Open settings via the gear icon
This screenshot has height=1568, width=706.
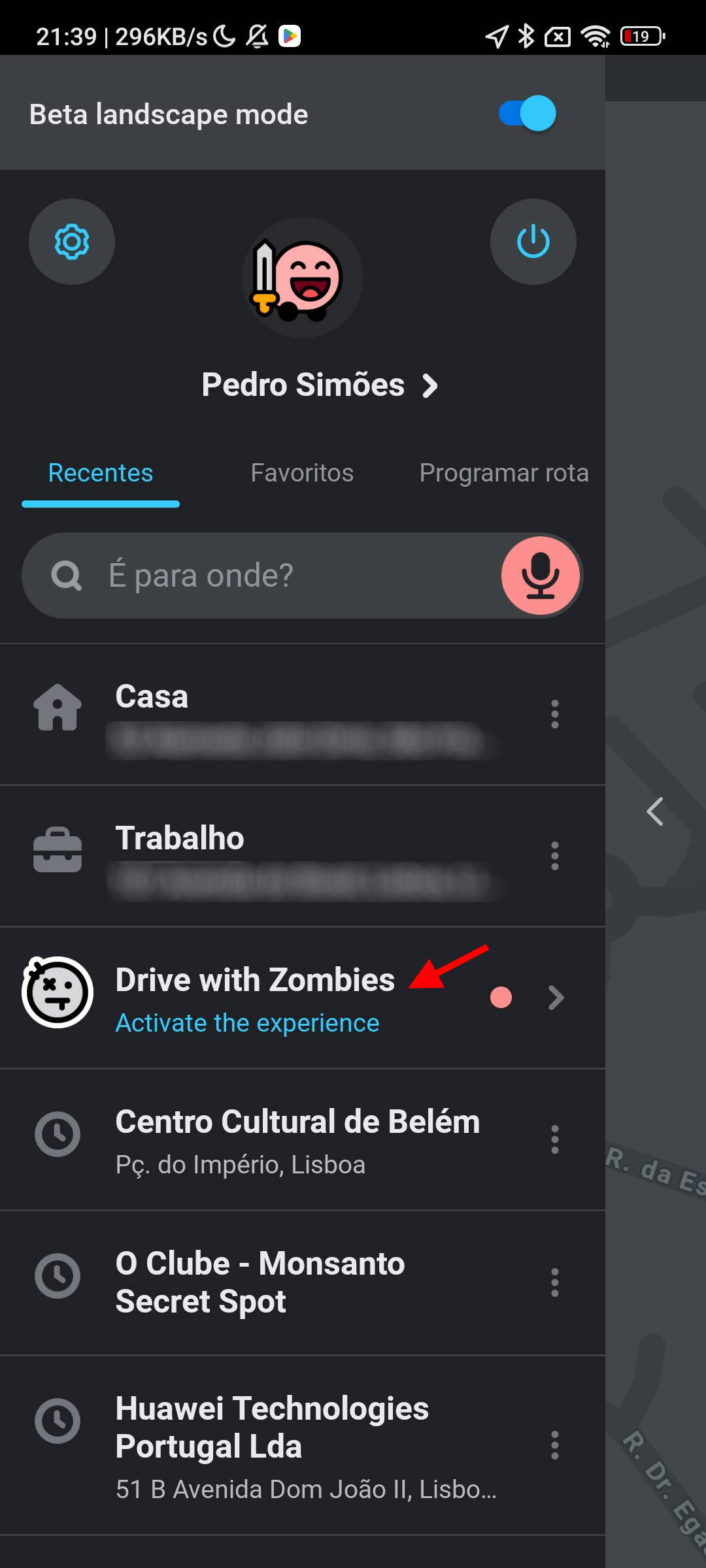[72, 242]
